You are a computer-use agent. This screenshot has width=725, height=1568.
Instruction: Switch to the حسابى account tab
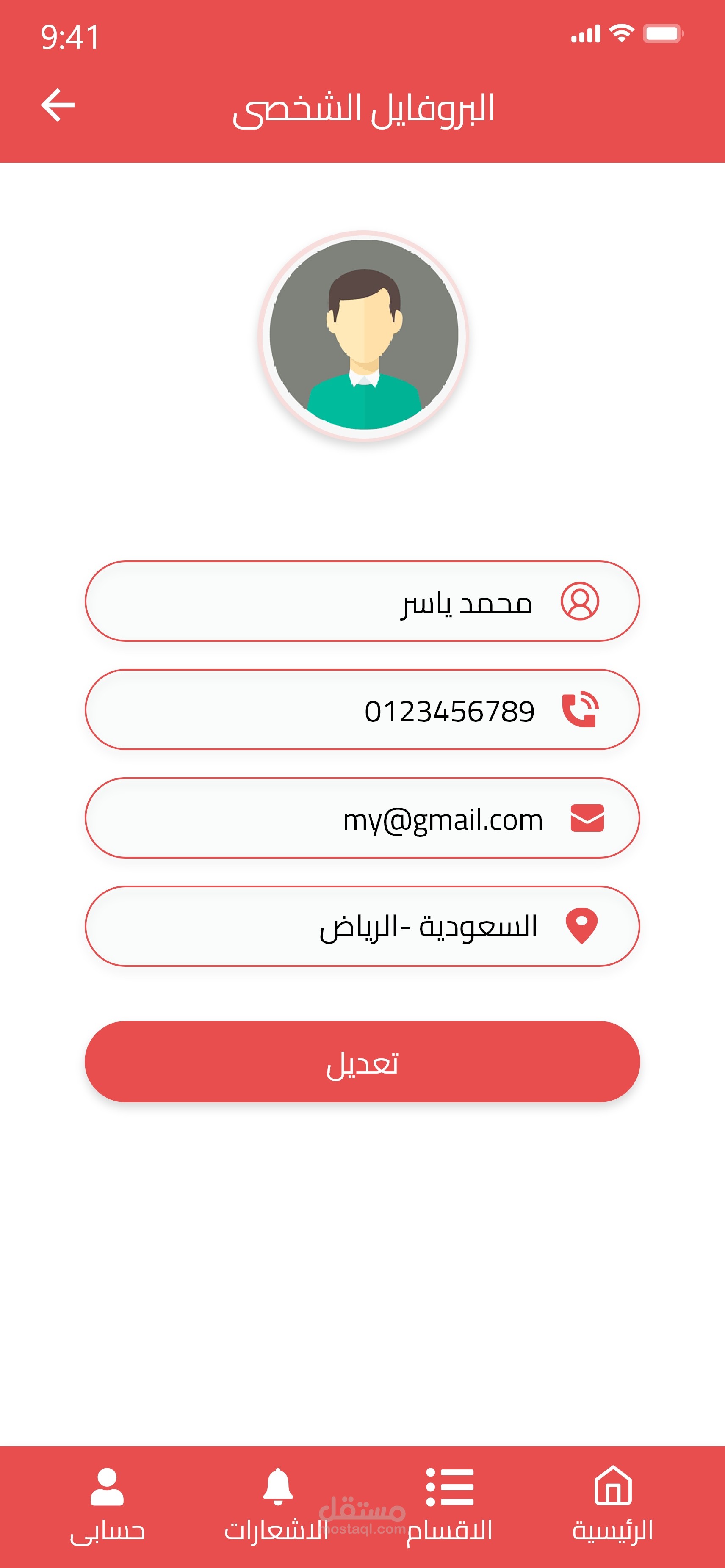[x=107, y=1504]
